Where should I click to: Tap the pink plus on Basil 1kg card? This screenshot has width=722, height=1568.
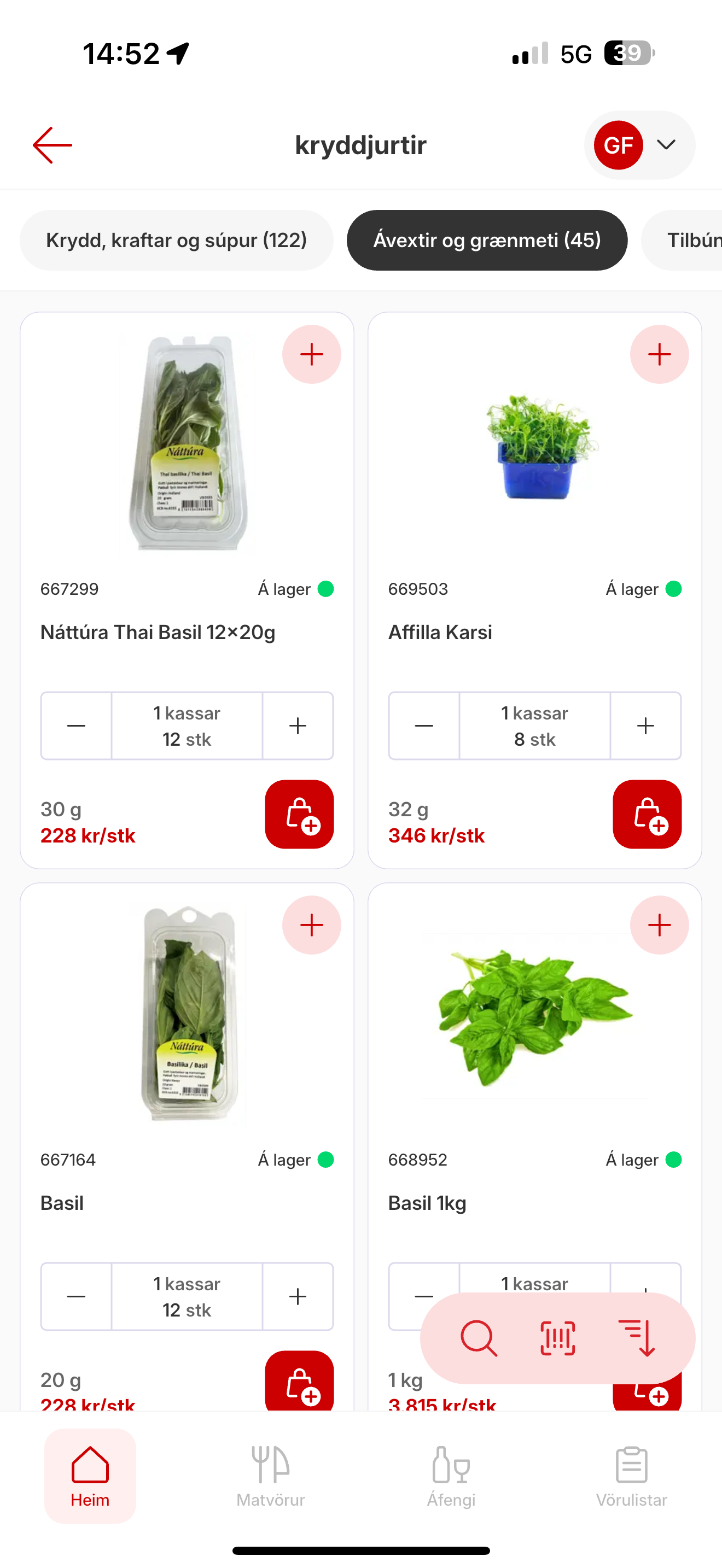(659, 925)
